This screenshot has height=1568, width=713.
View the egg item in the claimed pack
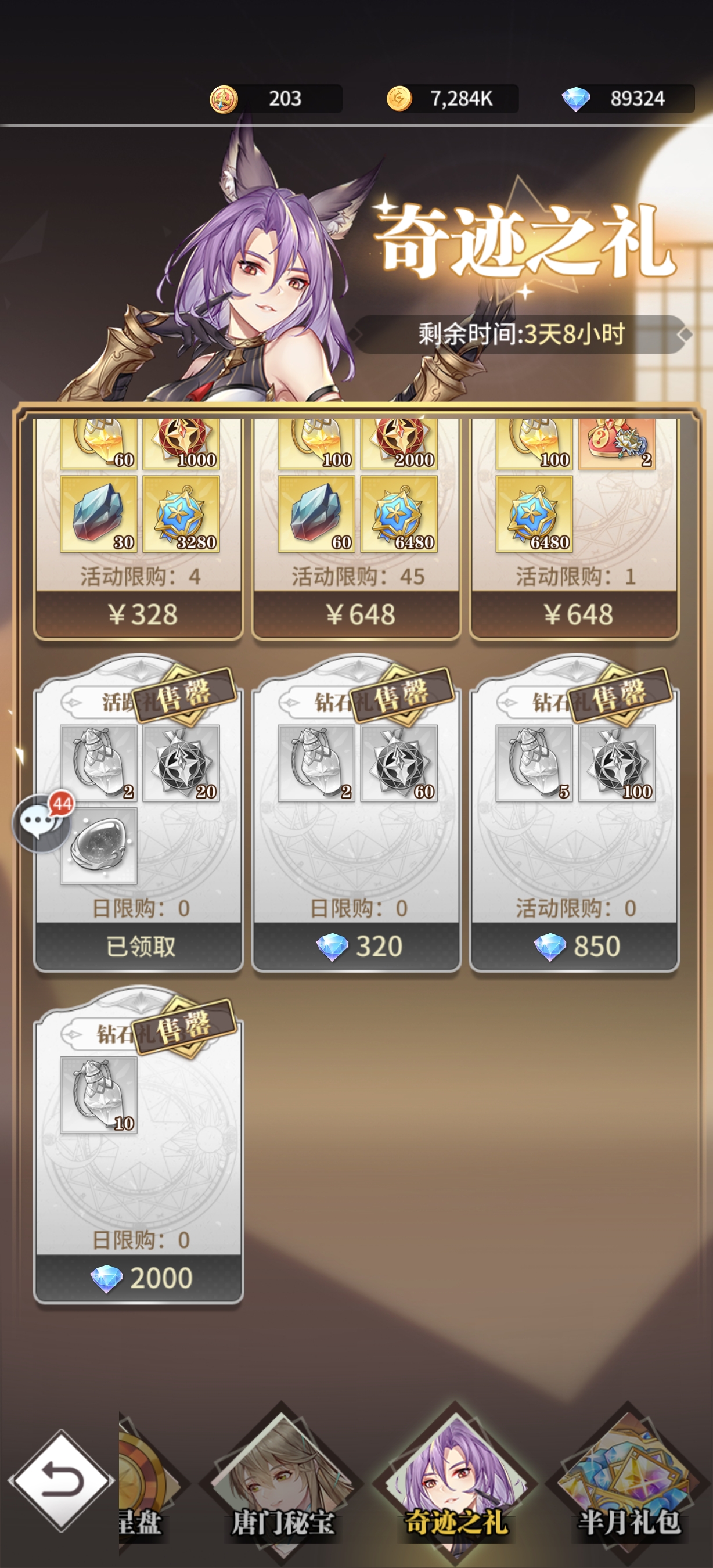(99, 846)
